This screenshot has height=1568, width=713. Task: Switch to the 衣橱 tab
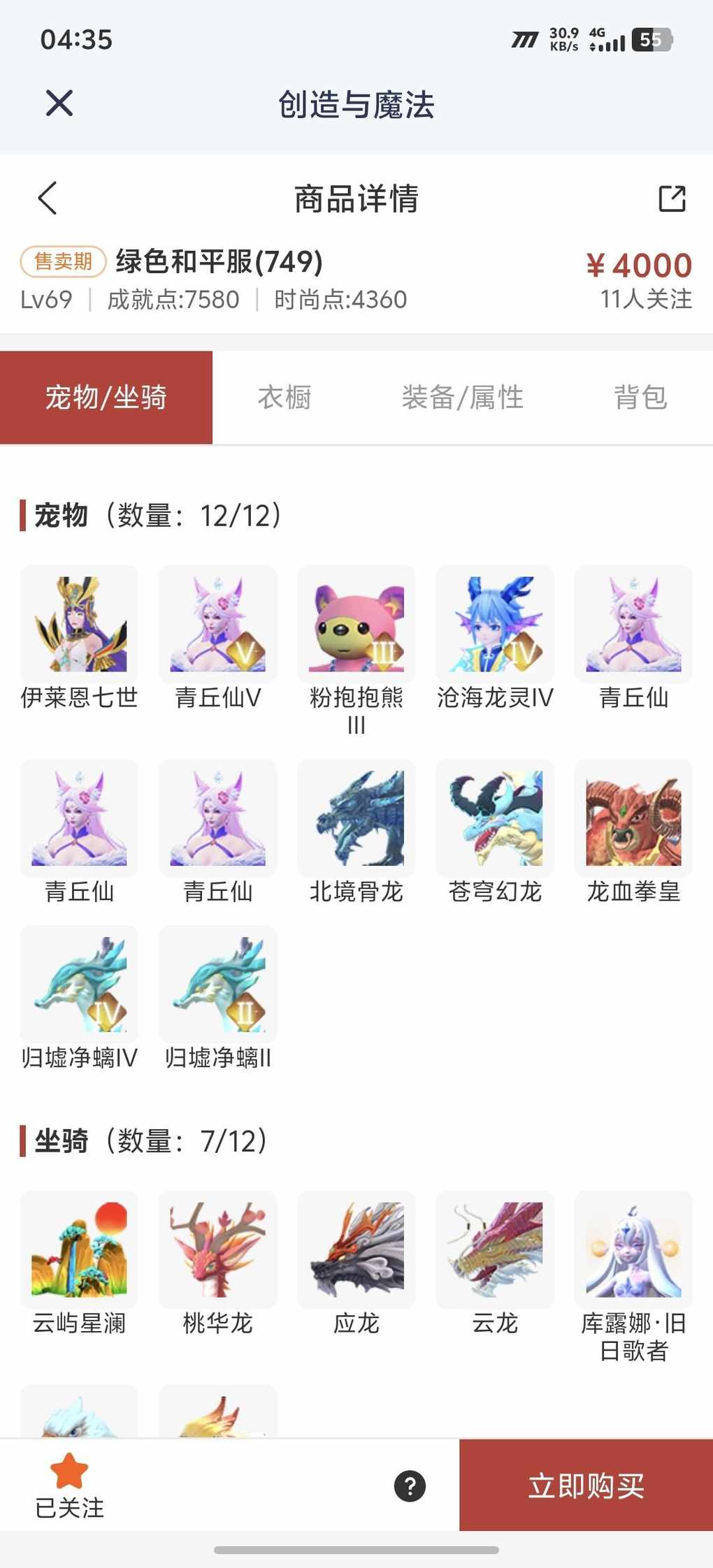pyautogui.click(x=285, y=398)
